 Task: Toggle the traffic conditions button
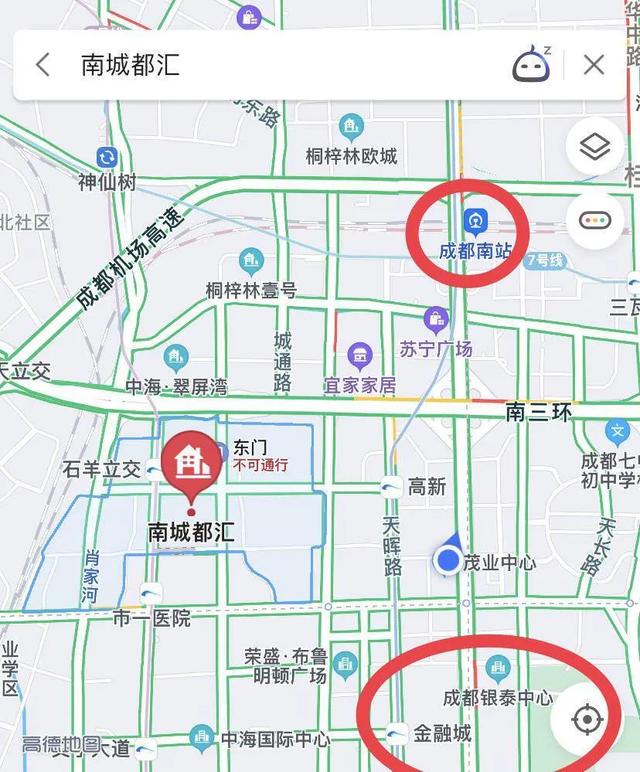(x=595, y=219)
